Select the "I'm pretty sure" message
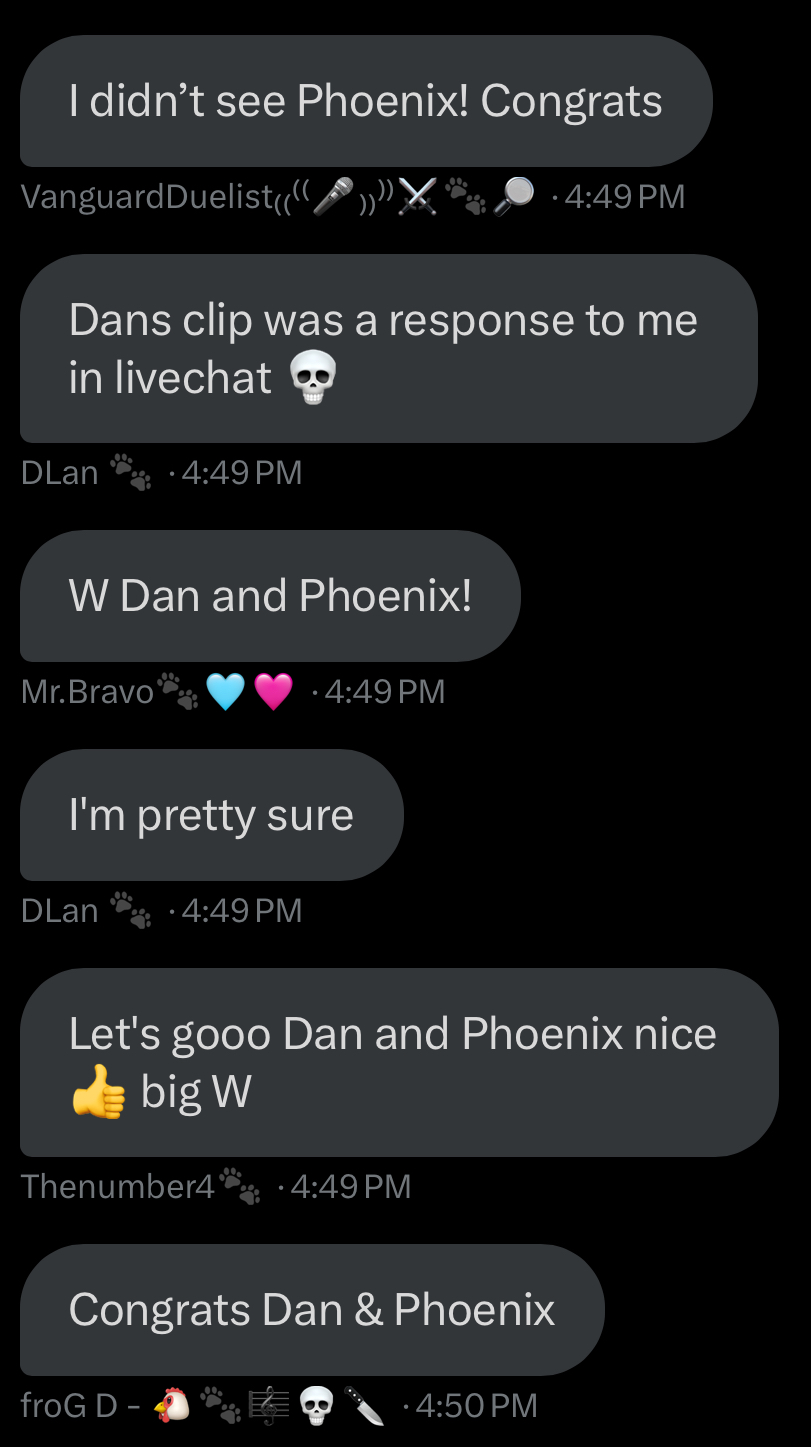This screenshot has height=1447, width=811. (212, 815)
